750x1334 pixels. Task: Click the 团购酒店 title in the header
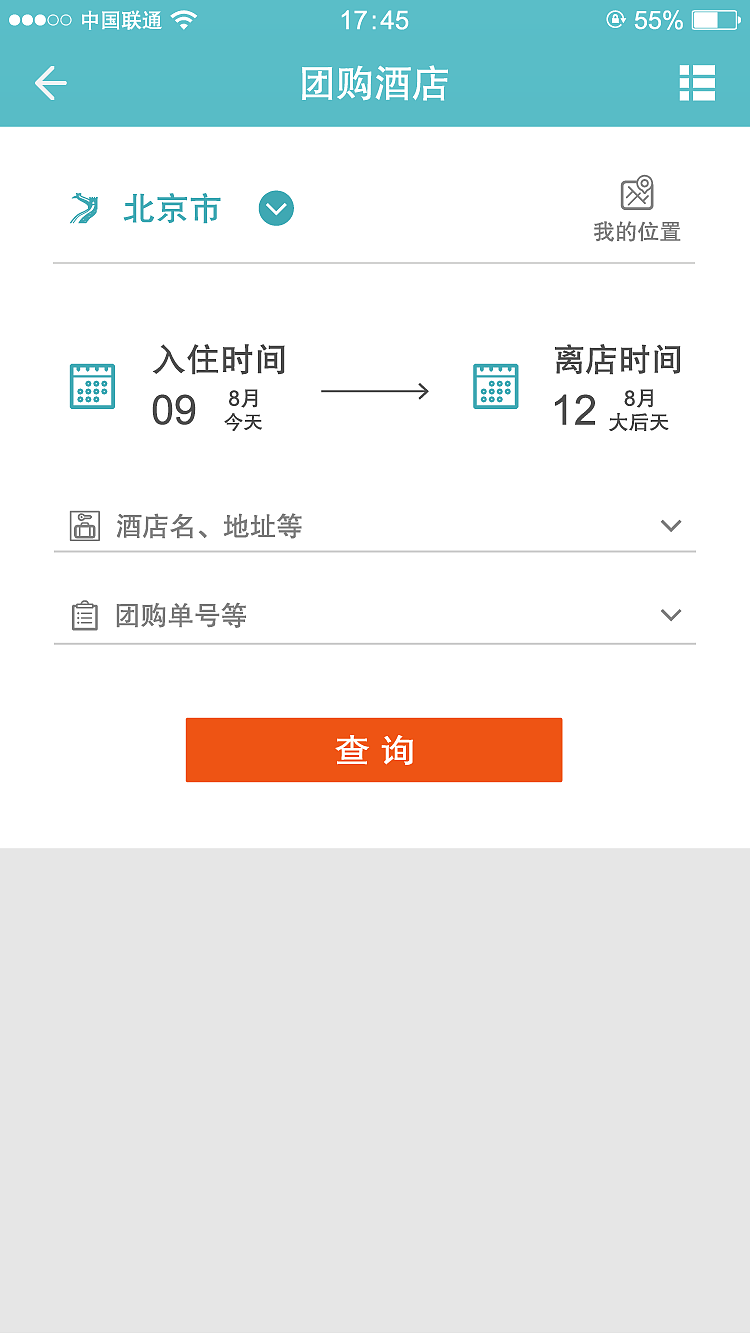tap(374, 83)
